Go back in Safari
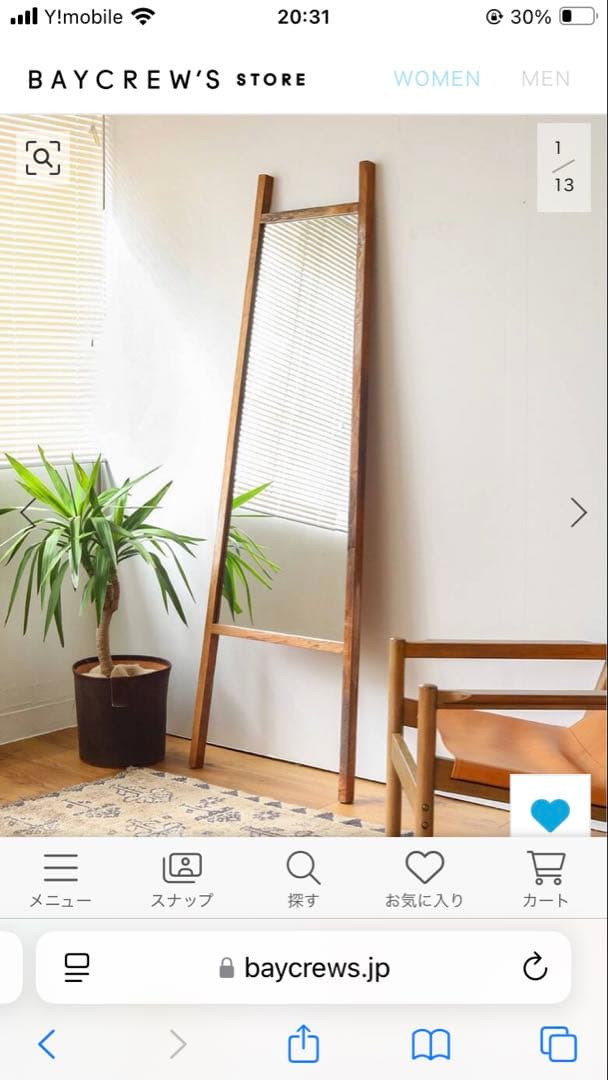608x1080 pixels. point(46,1045)
